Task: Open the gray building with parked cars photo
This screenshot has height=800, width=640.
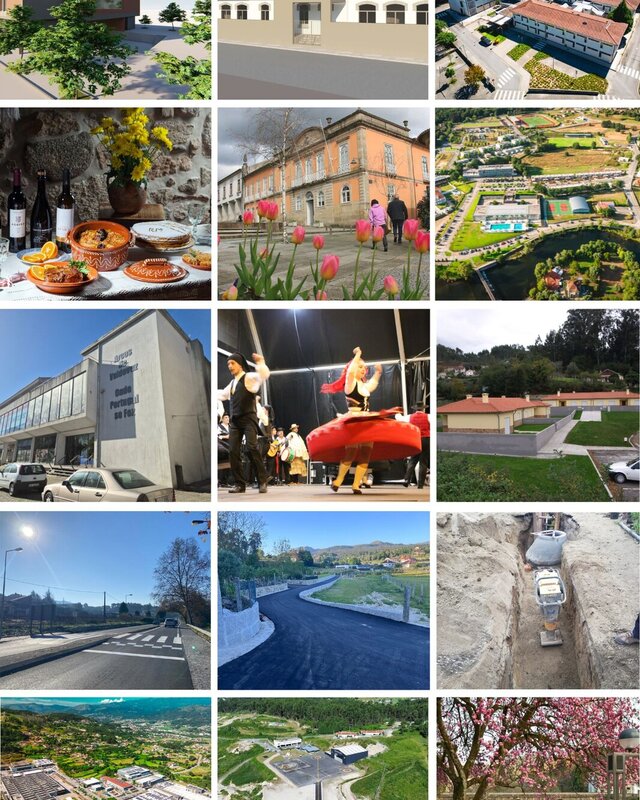Action: click(105, 405)
